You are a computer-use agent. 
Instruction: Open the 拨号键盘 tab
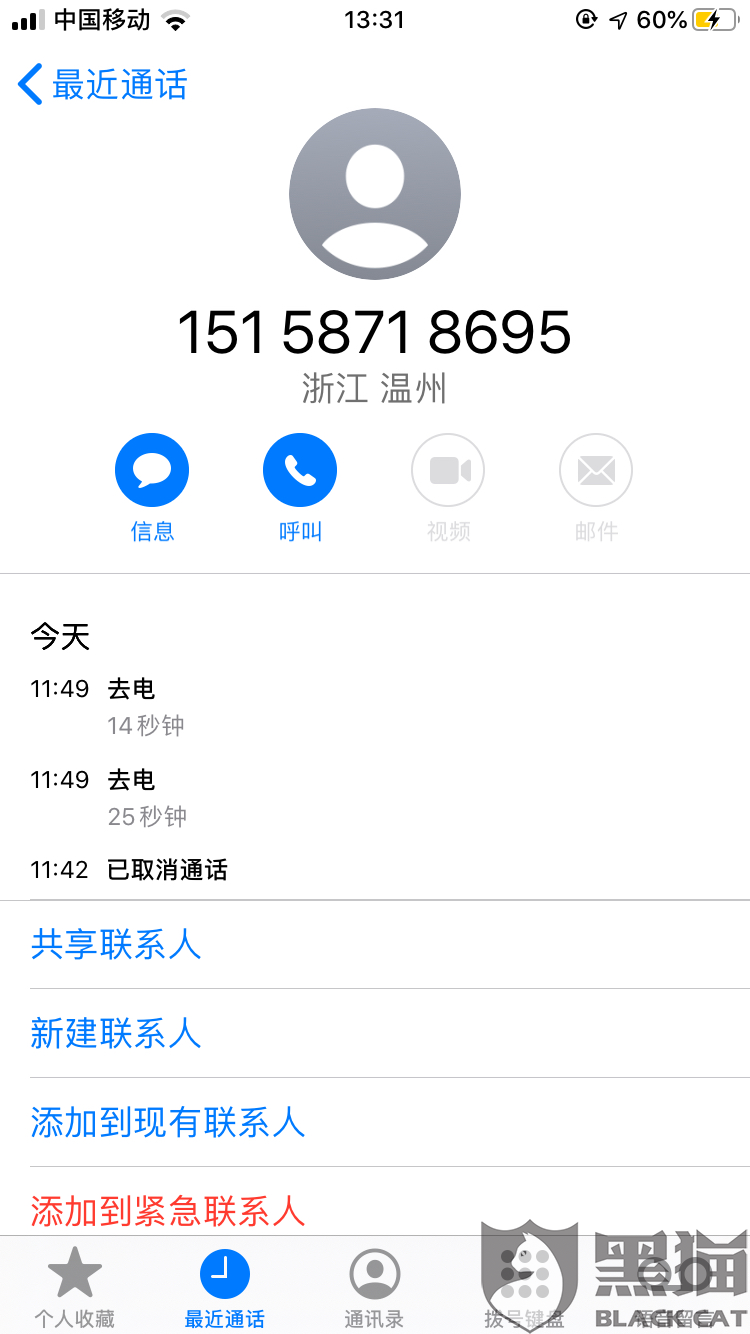coord(524,1287)
